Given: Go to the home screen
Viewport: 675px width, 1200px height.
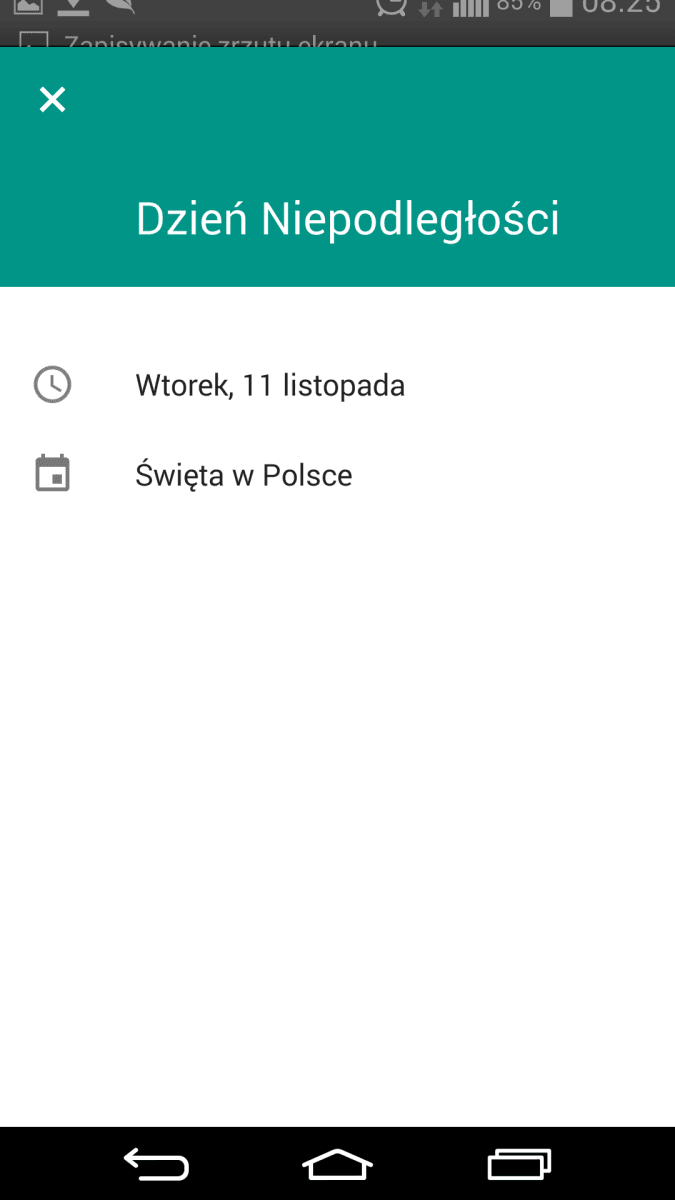Looking at the screenshot, I should (x=337, y=1163).
